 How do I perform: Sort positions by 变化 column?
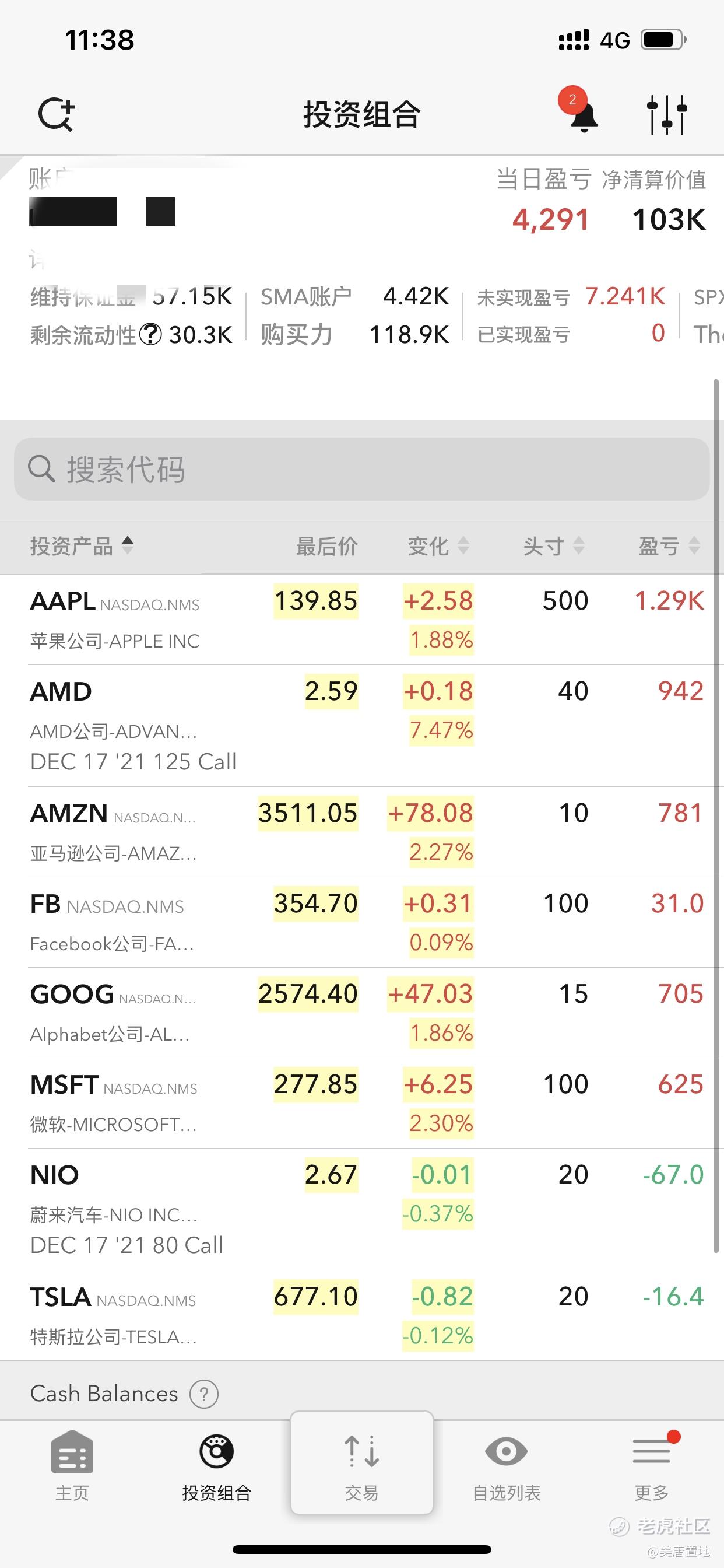click(438, 546)
